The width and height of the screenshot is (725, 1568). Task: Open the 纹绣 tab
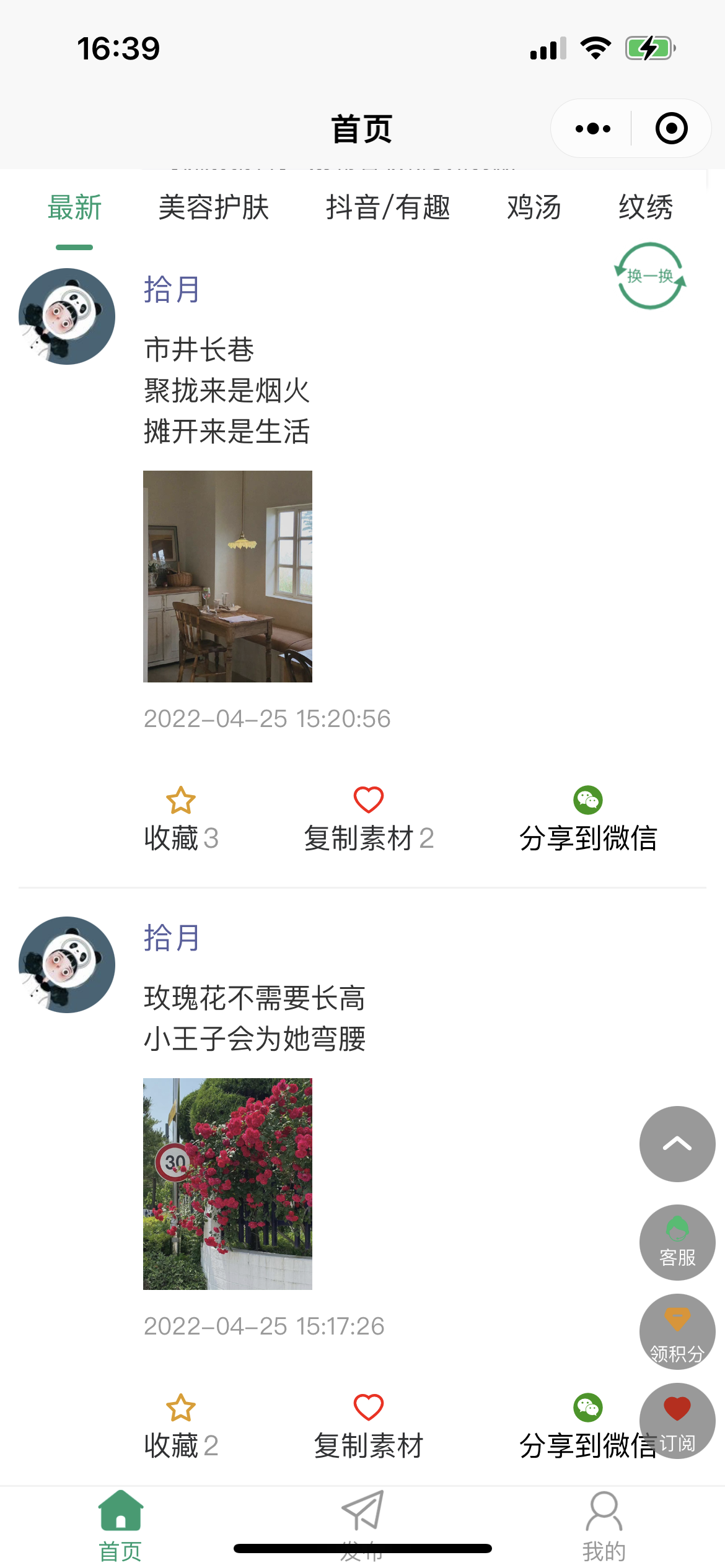645,207
